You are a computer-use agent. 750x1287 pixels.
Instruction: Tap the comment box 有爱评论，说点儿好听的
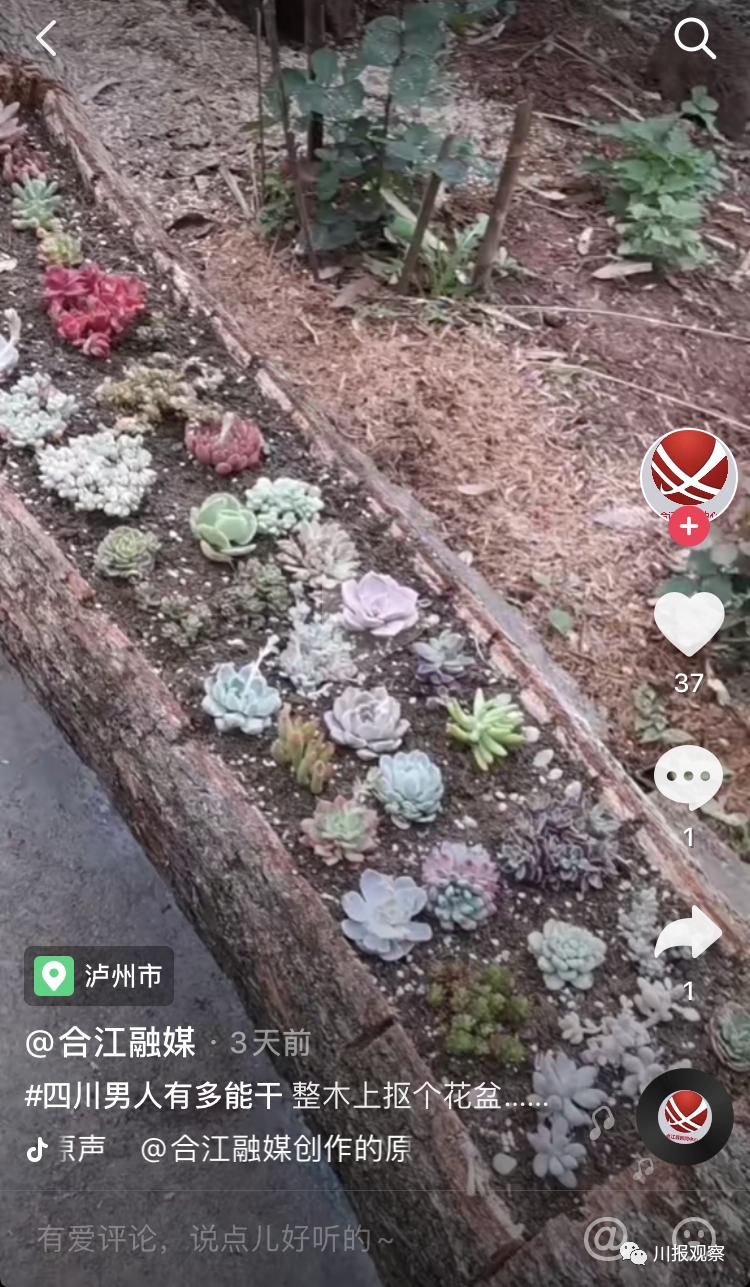click(x=216, y=1239)
